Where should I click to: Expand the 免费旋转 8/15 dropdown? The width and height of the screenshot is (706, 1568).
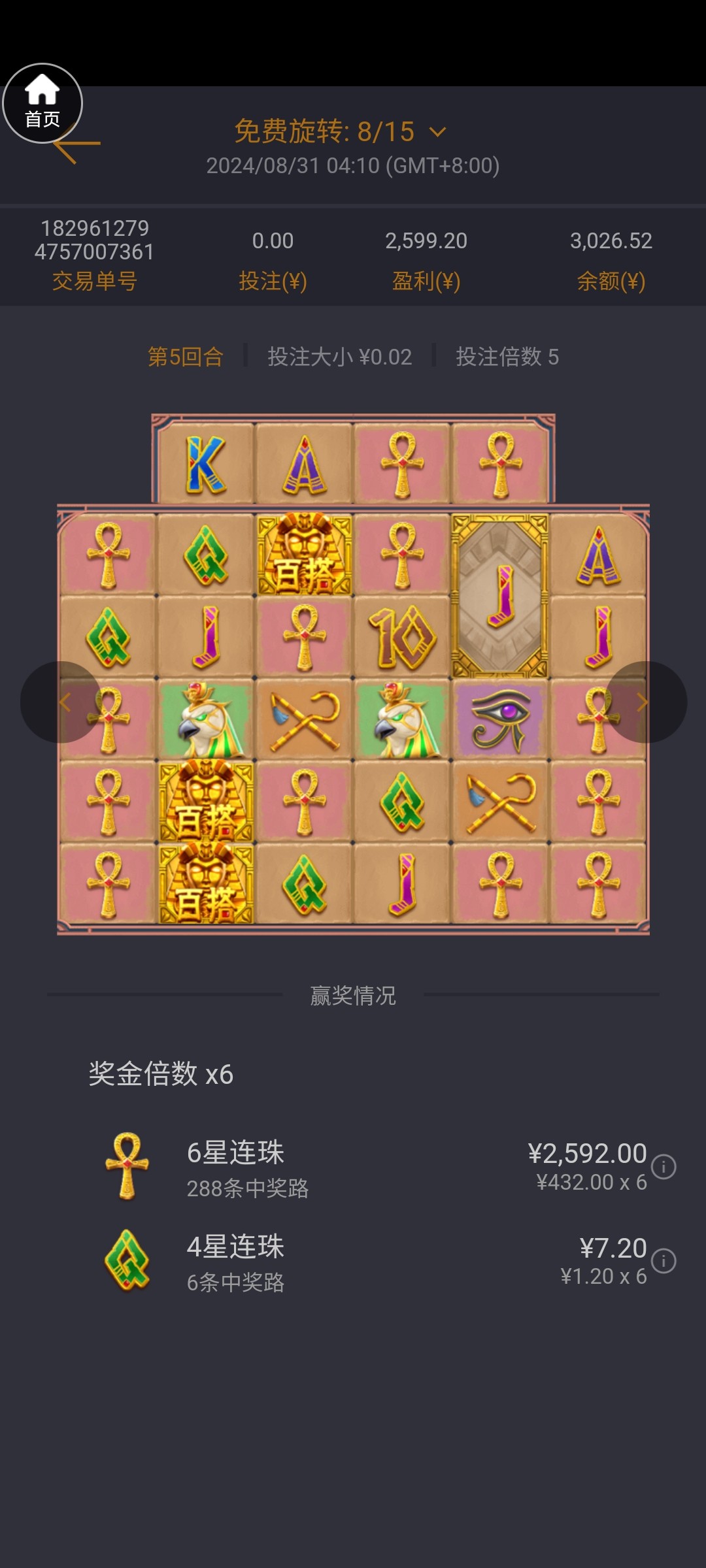(x=437, y=132)
